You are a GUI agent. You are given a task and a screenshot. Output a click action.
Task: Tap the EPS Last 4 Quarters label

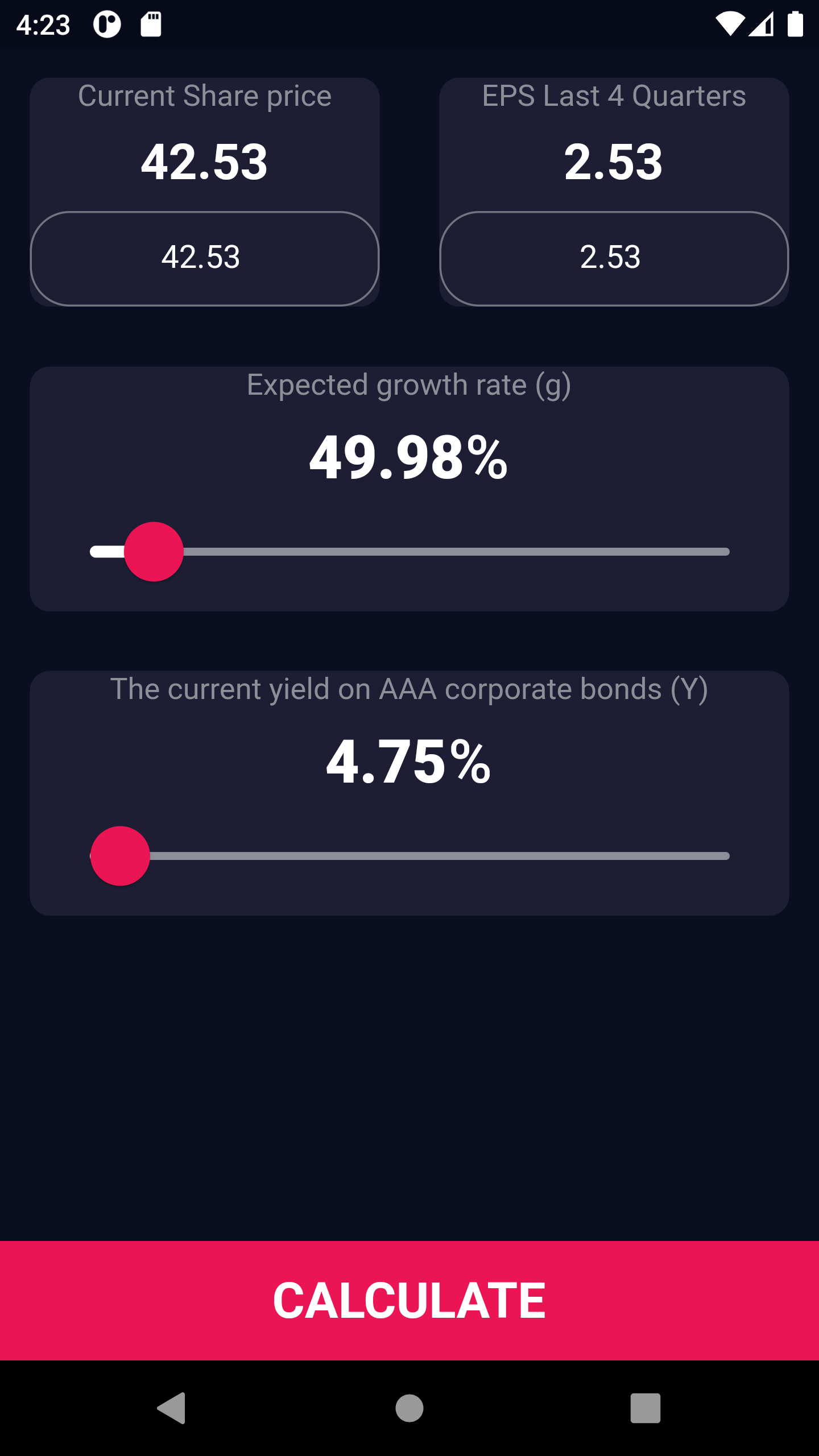(613, 96)
